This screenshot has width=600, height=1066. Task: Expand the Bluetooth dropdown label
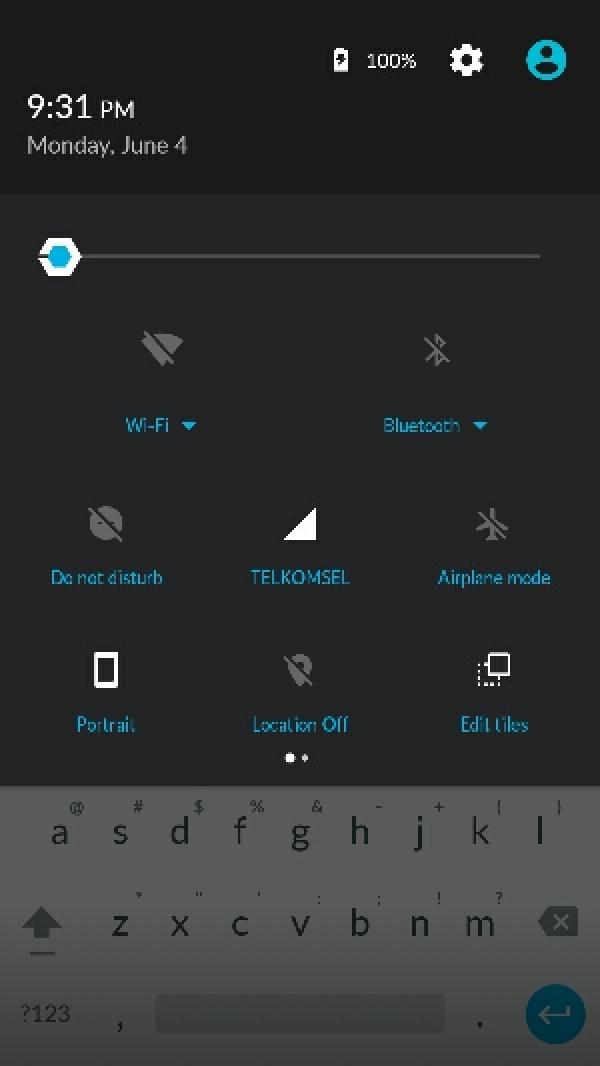435,425
